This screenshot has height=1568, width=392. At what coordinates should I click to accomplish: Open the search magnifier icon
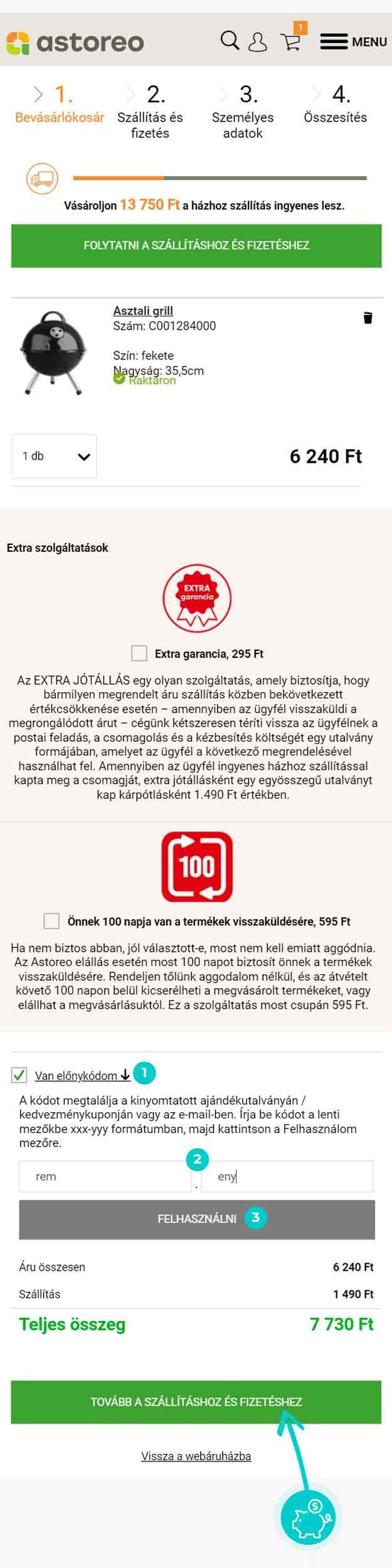click(x=230, y=41)
